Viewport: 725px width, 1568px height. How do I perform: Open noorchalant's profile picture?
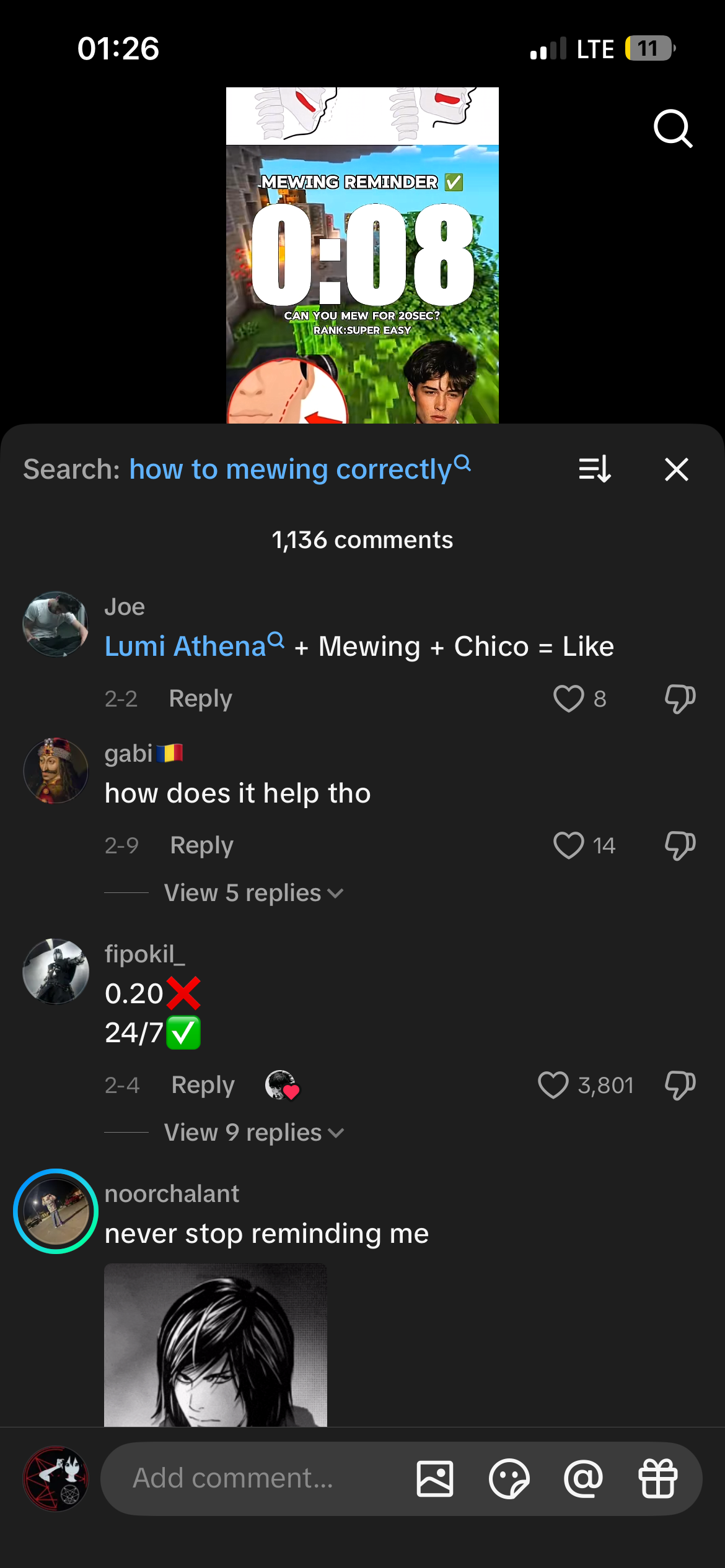click(x=56, y=1211)
